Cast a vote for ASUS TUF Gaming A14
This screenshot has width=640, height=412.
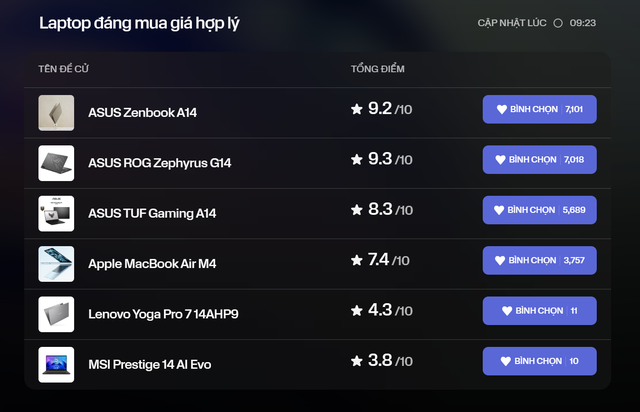[539, 210]
